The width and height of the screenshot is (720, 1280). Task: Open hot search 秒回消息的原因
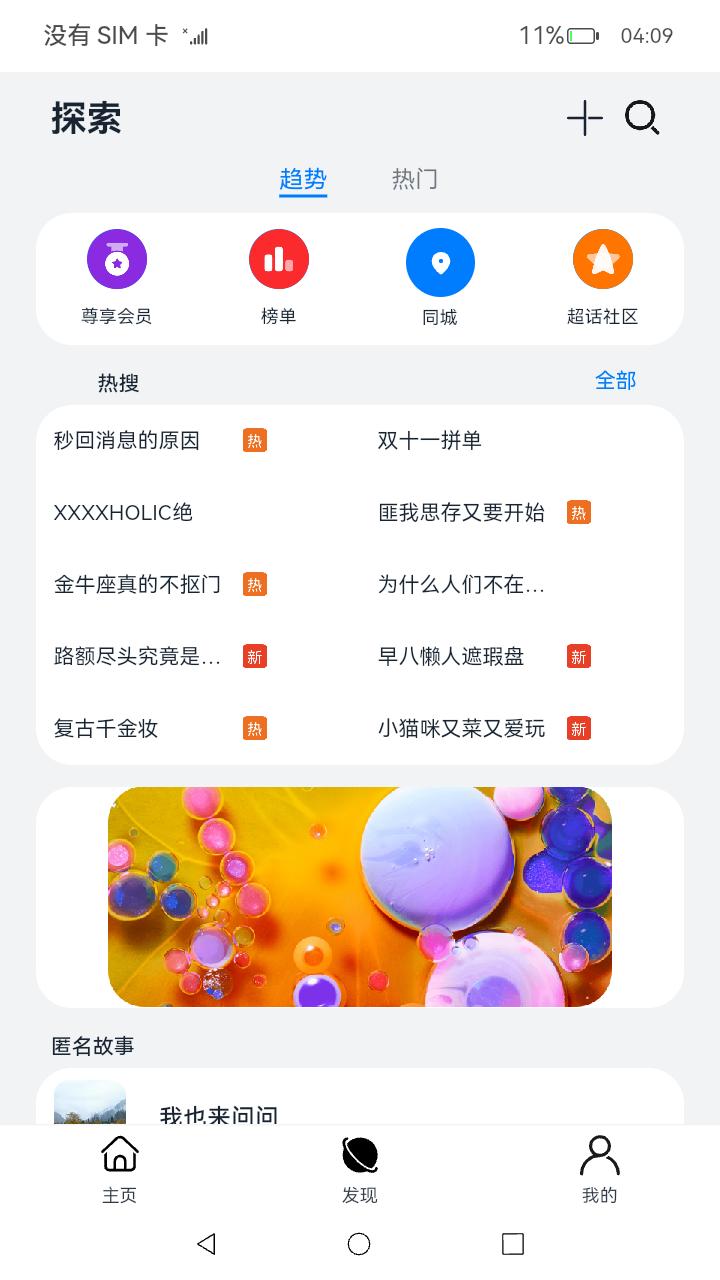(x=127, y=441)
